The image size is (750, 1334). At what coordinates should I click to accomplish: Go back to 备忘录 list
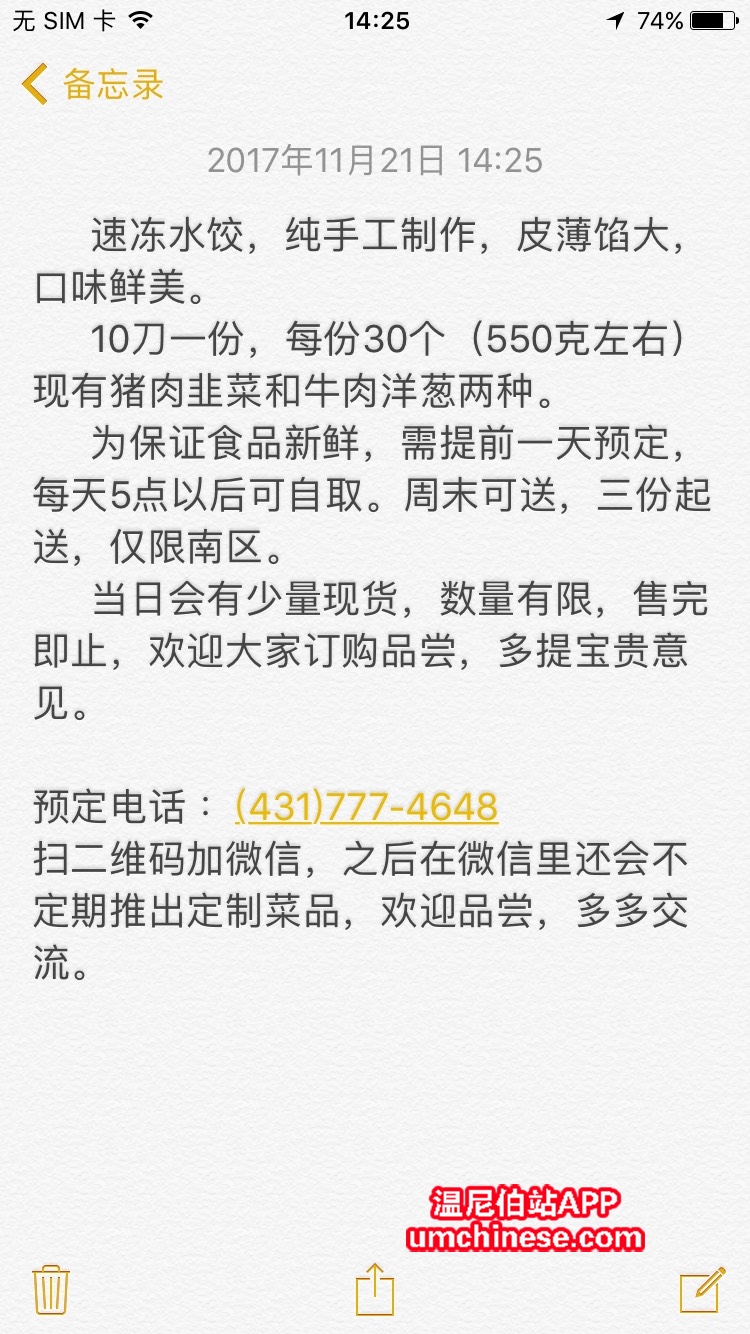pyautogui.click(x=92, y=84)
